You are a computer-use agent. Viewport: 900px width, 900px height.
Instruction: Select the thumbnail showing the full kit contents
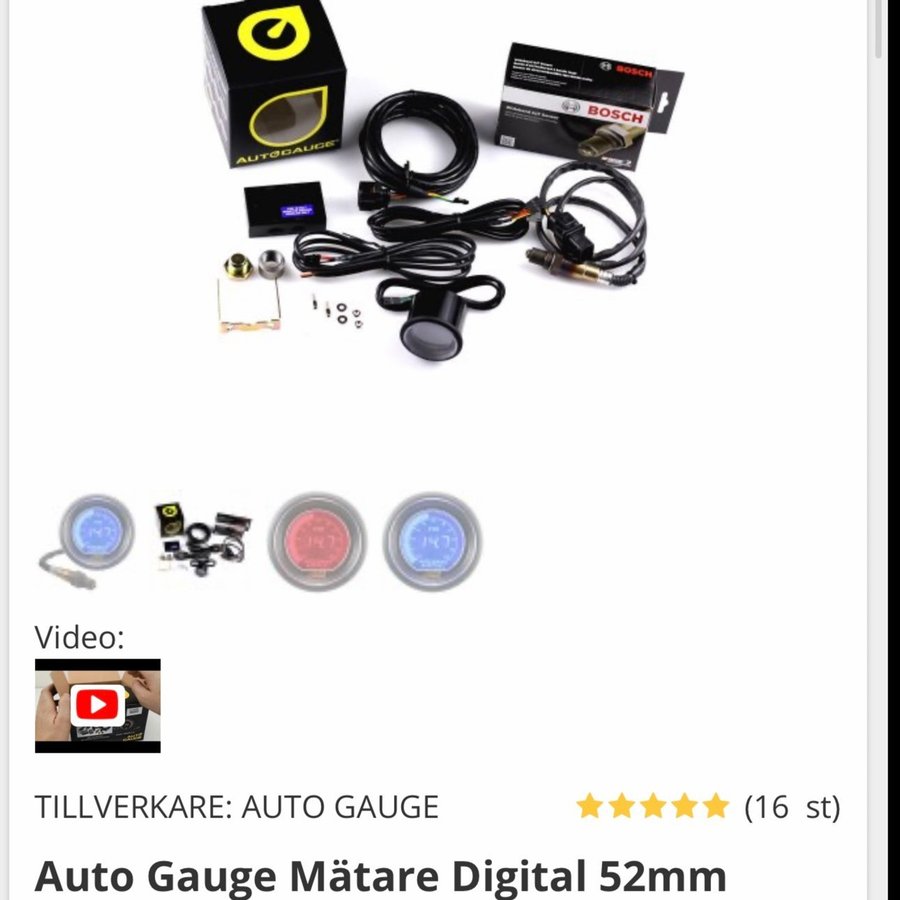pyautogui.click(x=203, y=541)
